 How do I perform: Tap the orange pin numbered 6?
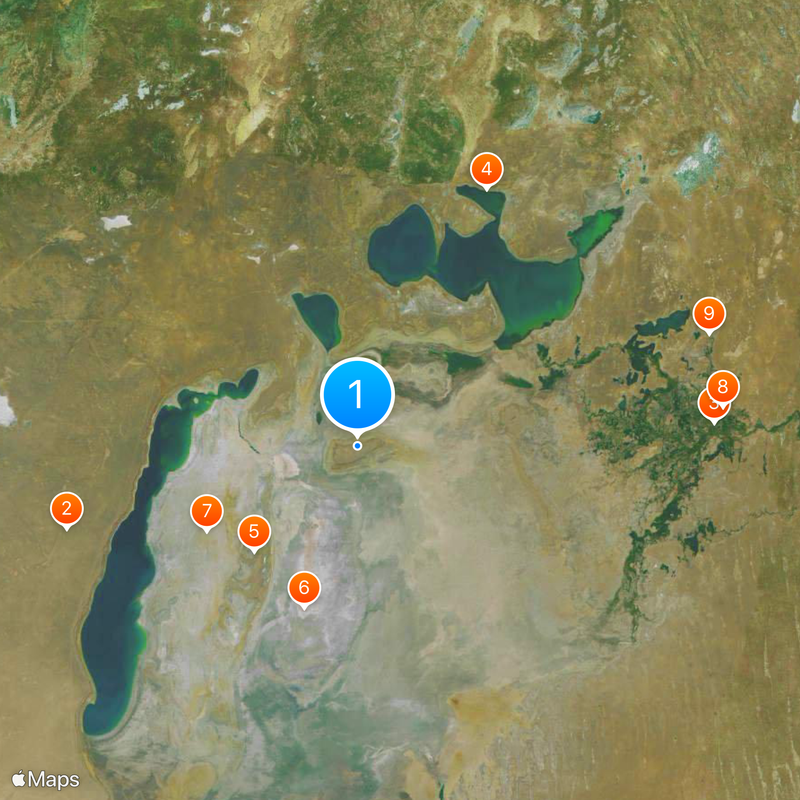[x=304, y=588]
